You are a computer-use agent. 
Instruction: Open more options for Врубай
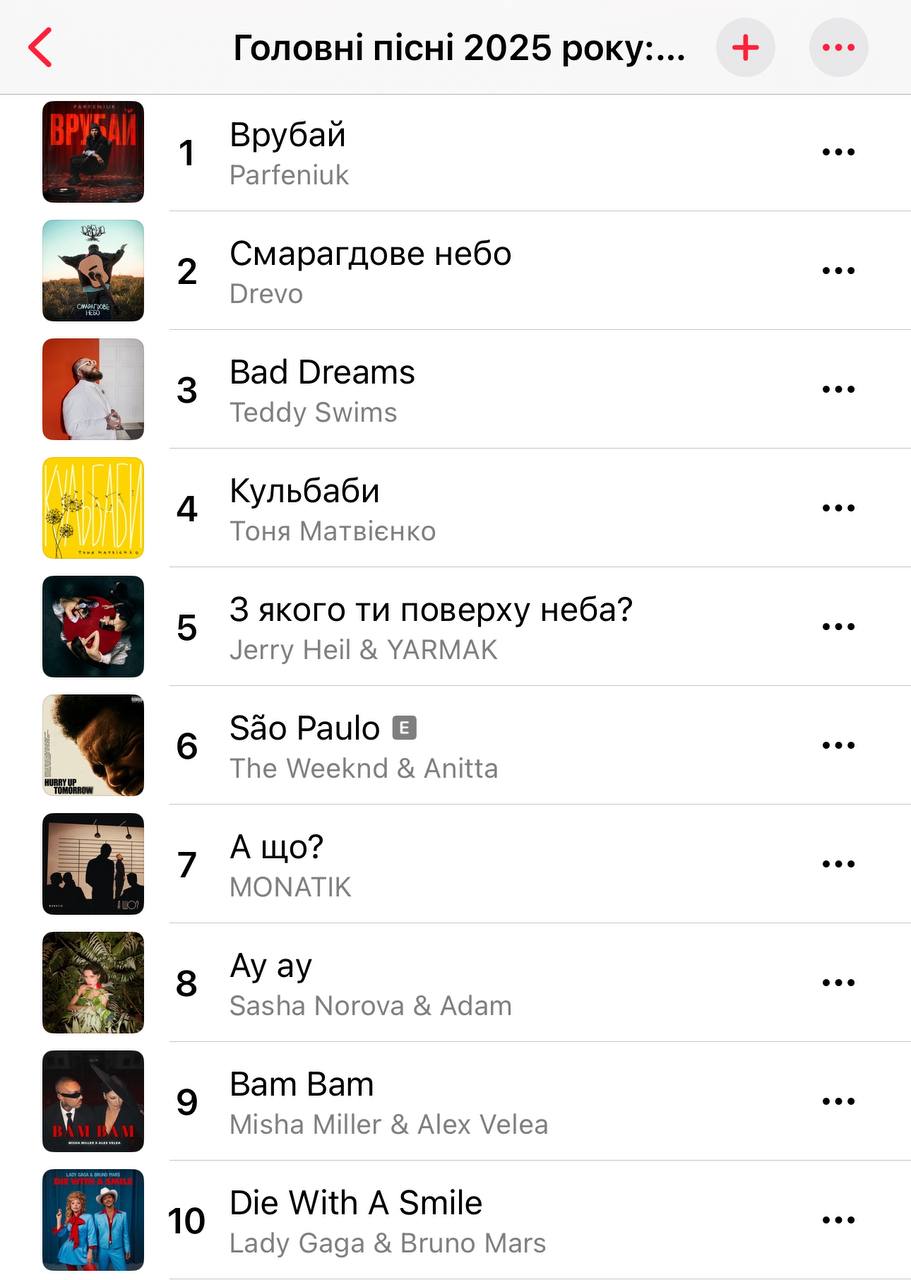tap(838, 152)
